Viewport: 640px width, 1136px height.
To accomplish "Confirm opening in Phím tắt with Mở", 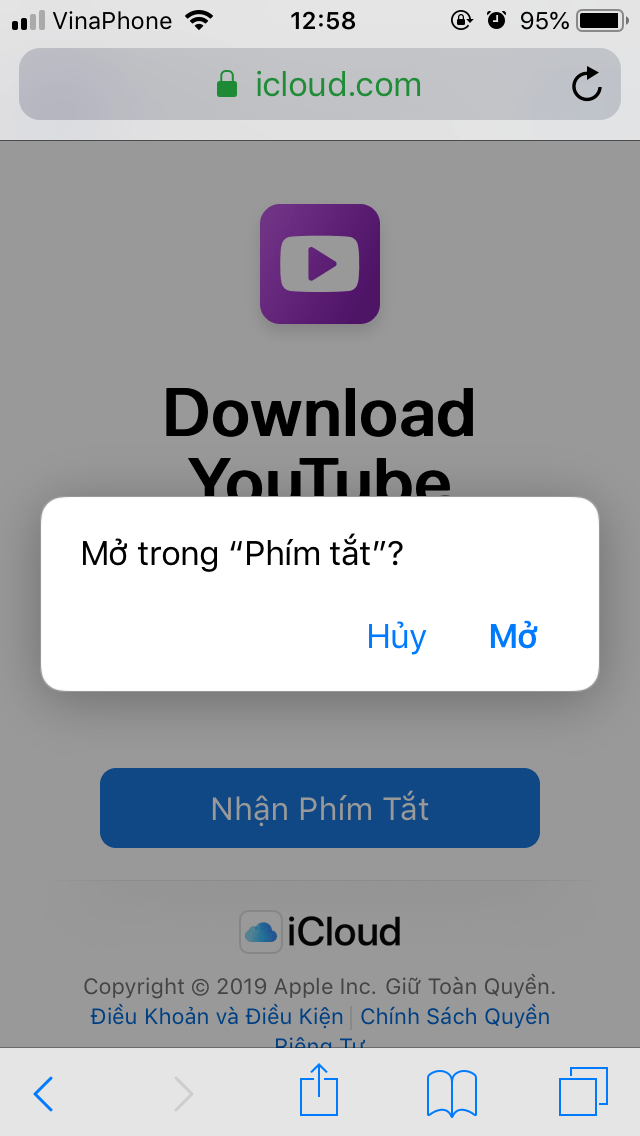I will click(x=514, y=636).
